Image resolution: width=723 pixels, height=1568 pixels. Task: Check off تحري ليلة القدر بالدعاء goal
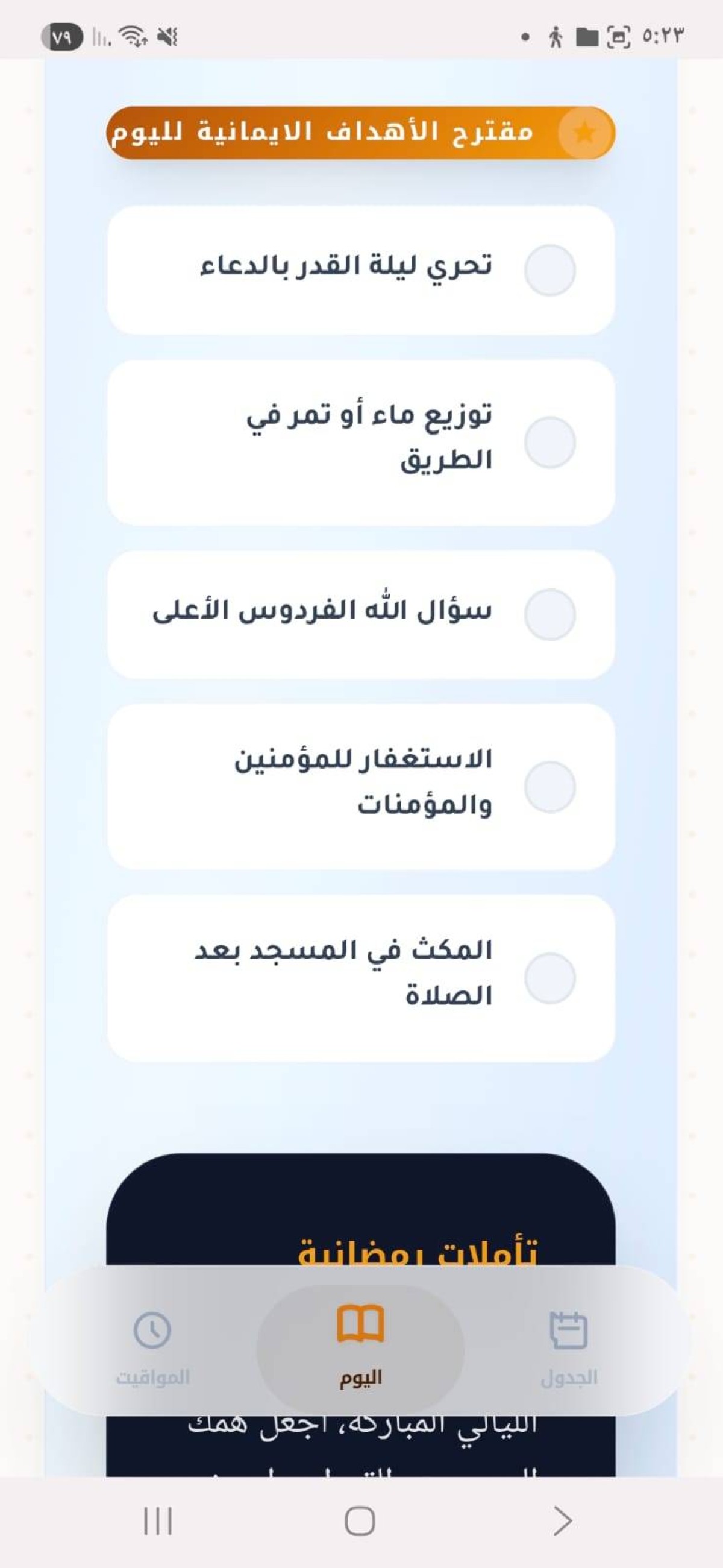[549, 270]
